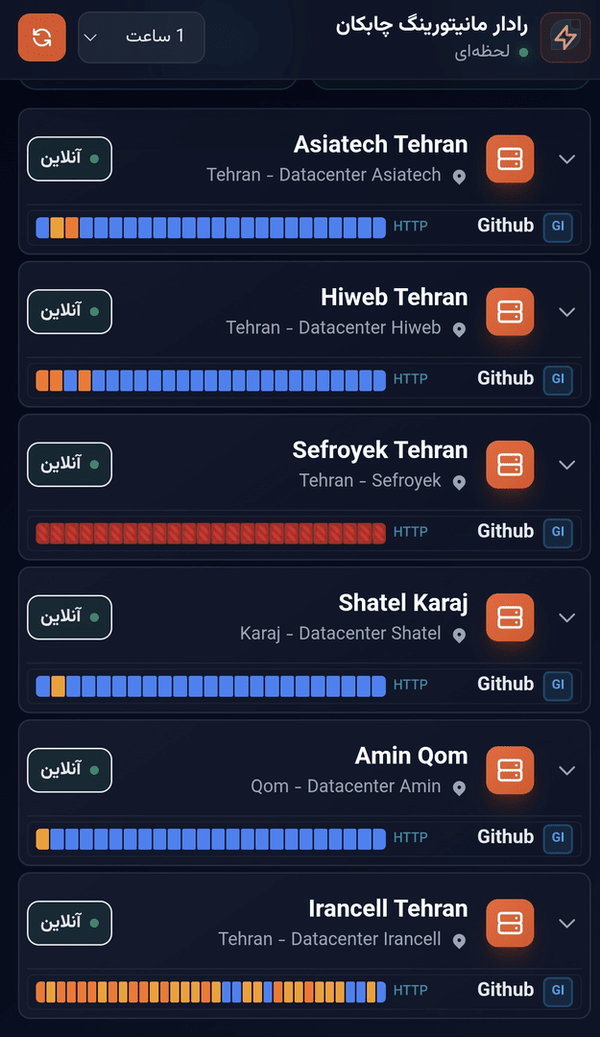Expand the Asiatech Tehran card chevron
The image size is (600, 1037).
(567, 159)
